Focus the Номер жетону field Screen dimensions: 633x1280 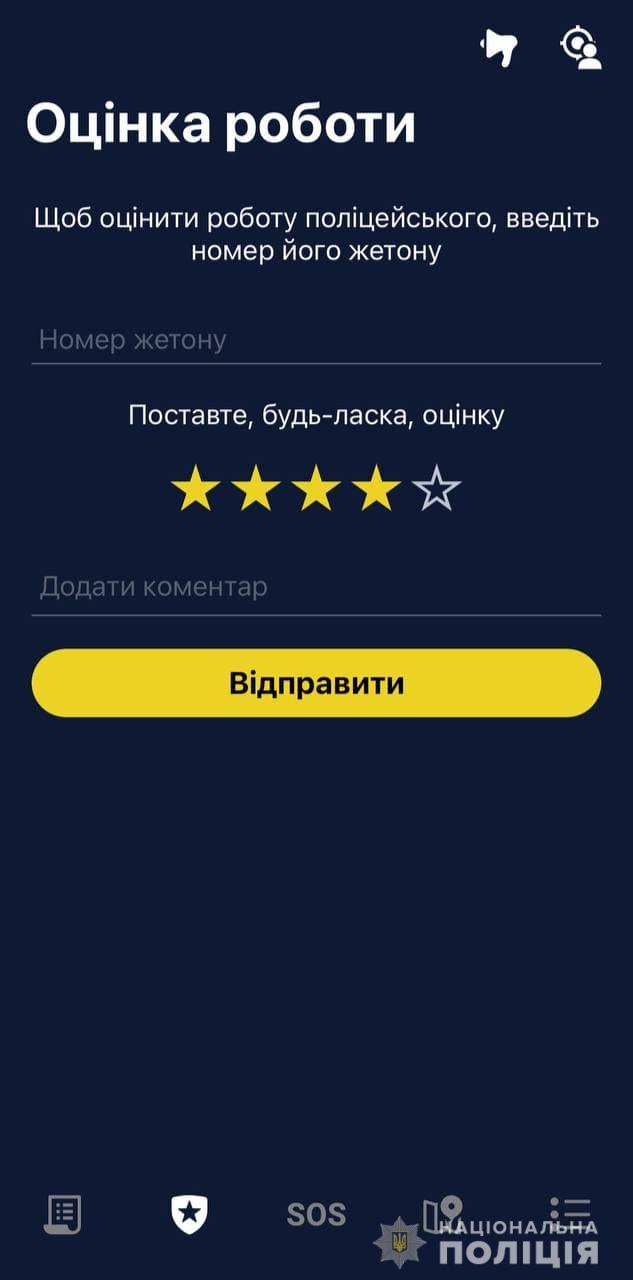pyautogui.click(x=316, y=340)
